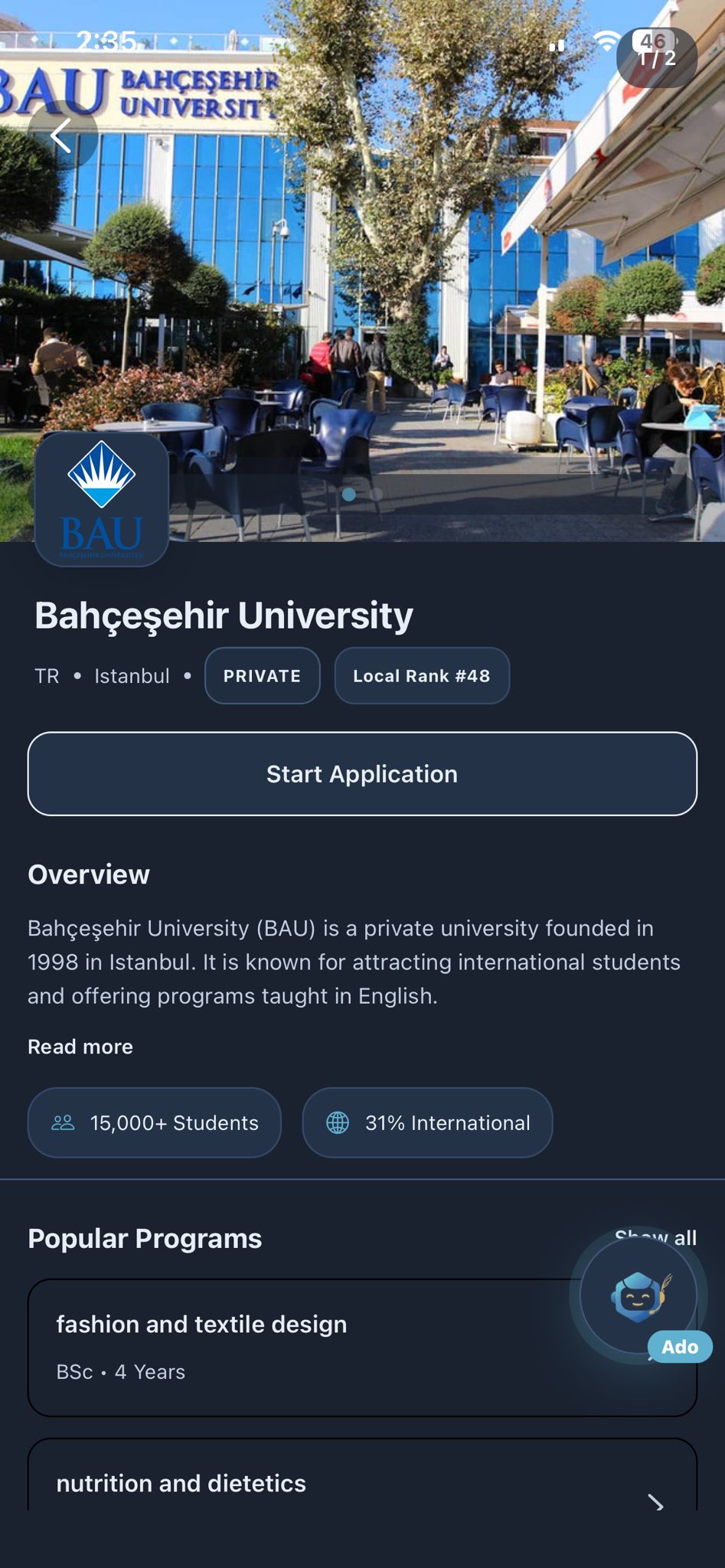Open the fashion and textile design program
Image resolution: width=725 pixels, height=1568 pixels.
(362, 1347)
